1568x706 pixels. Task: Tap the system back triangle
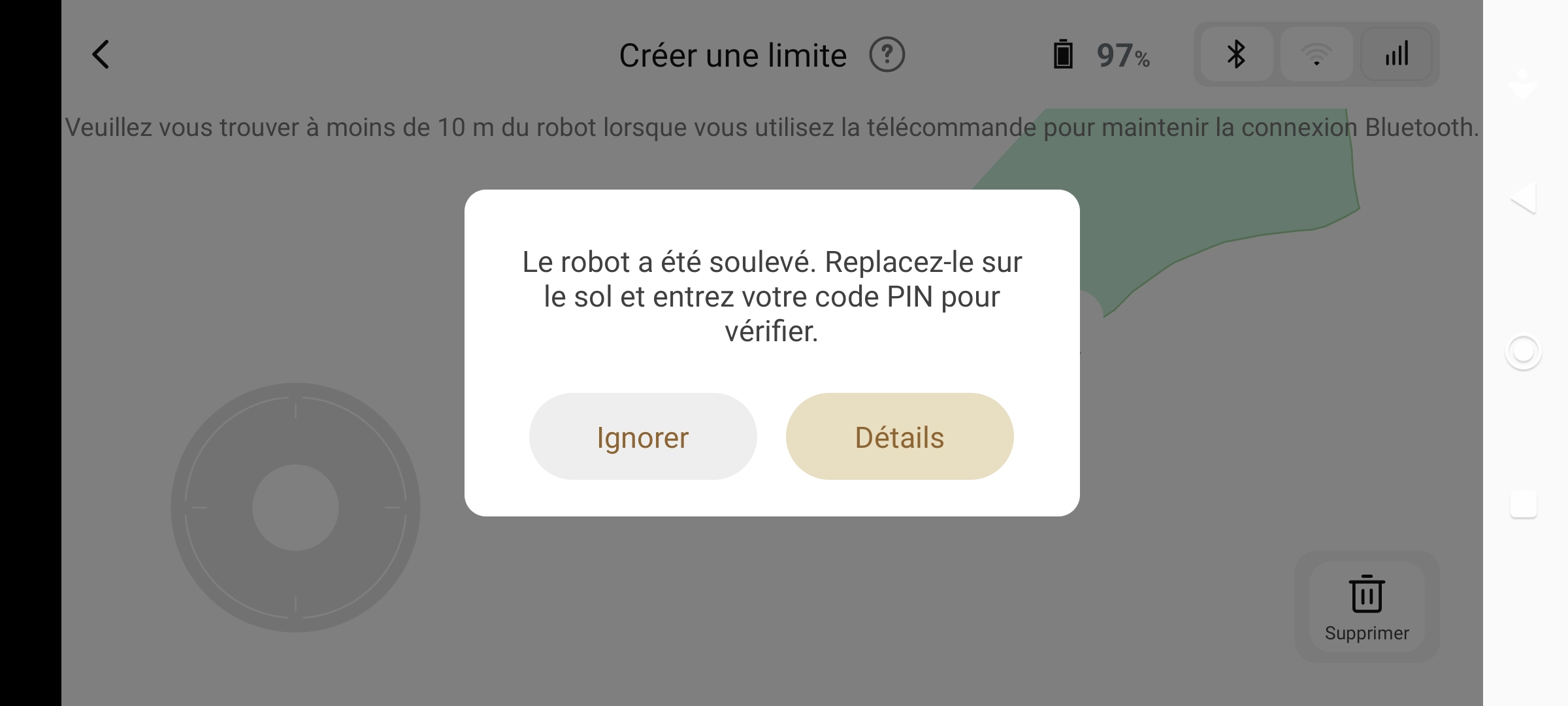[1524, 197]
